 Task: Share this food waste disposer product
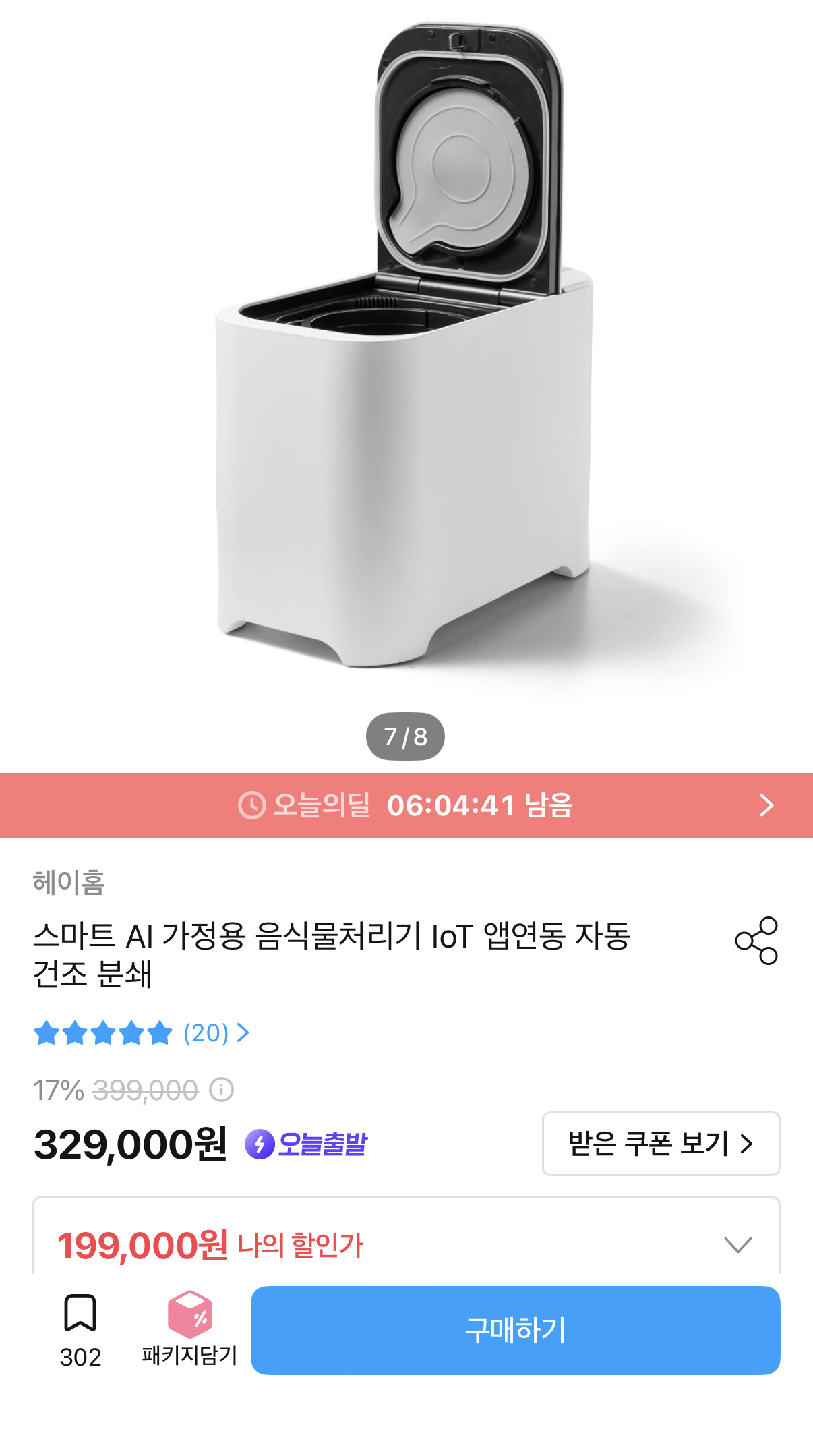756,941
